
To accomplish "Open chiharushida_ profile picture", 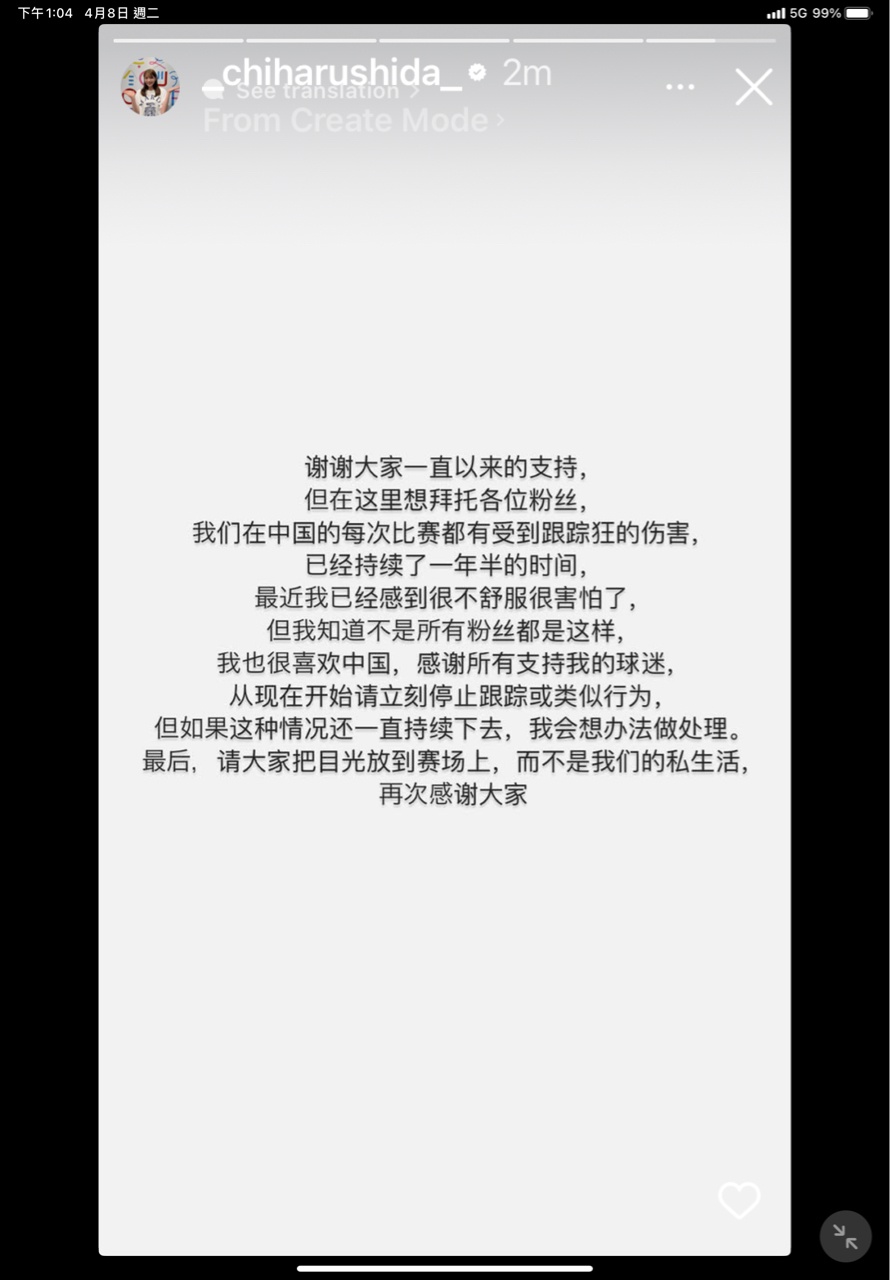I will [x=151, y=87].
